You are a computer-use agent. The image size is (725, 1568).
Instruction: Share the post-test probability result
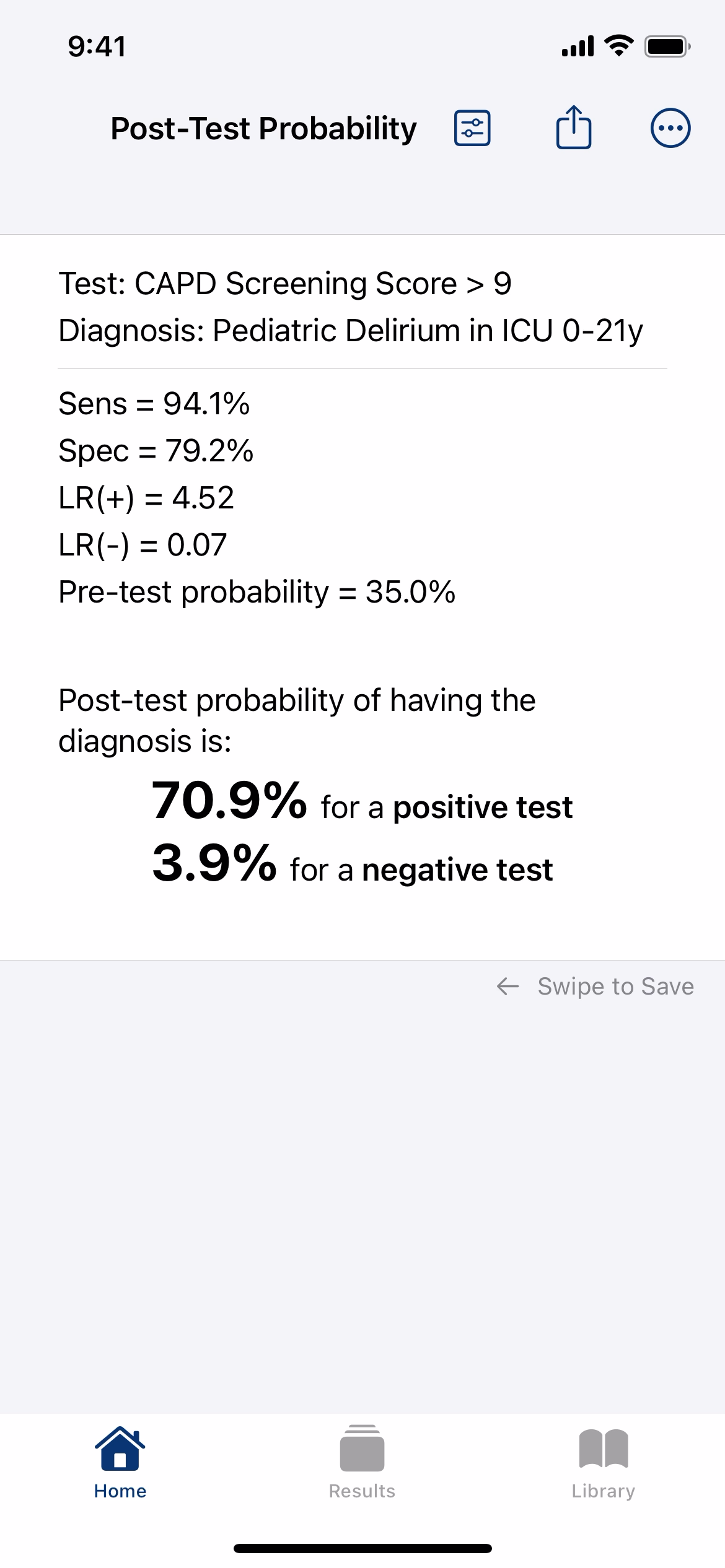[x=574, y=127]
